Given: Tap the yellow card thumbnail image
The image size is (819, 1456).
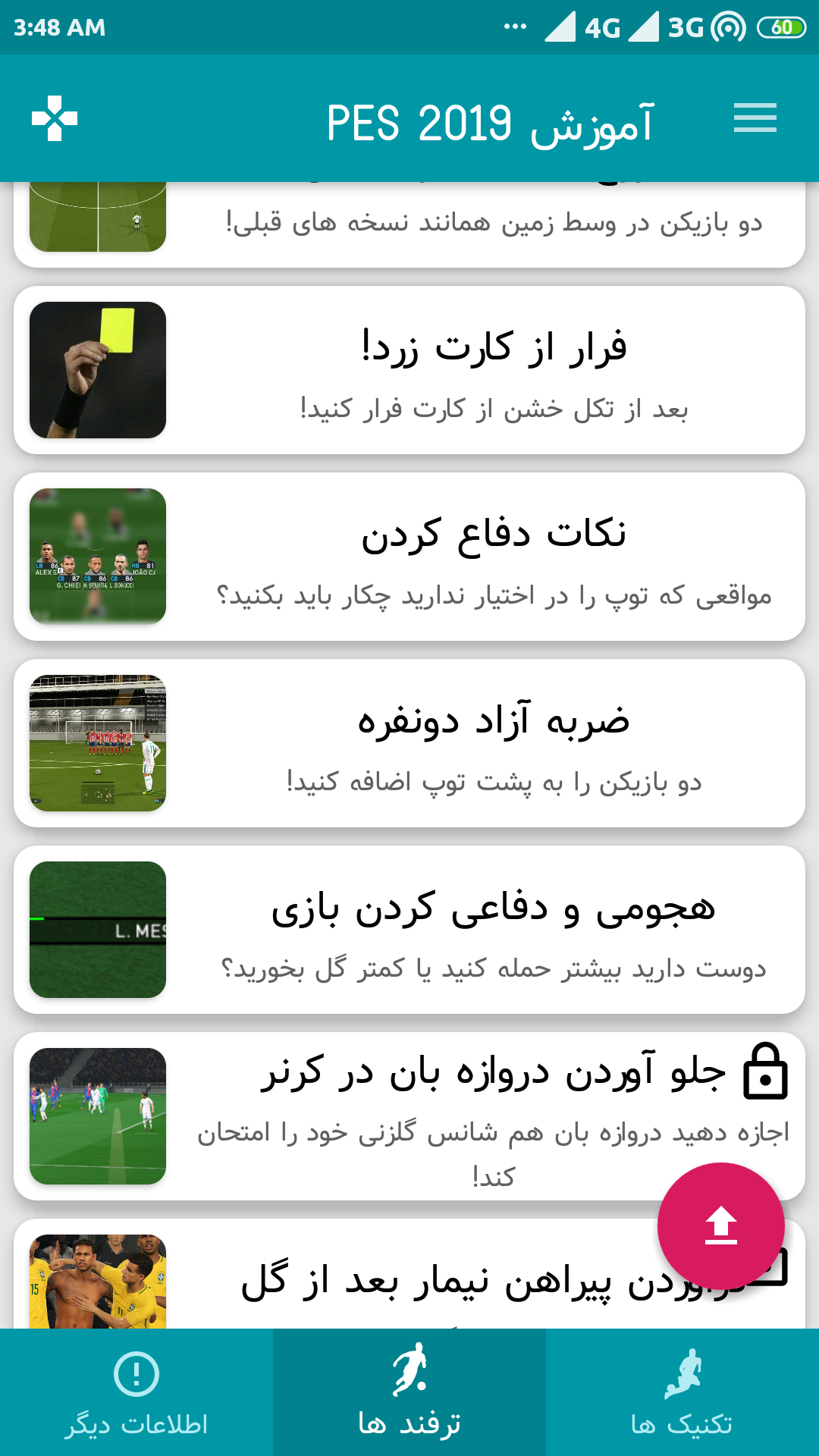Looking at the screenshot, I should click(x=97, y=369).
